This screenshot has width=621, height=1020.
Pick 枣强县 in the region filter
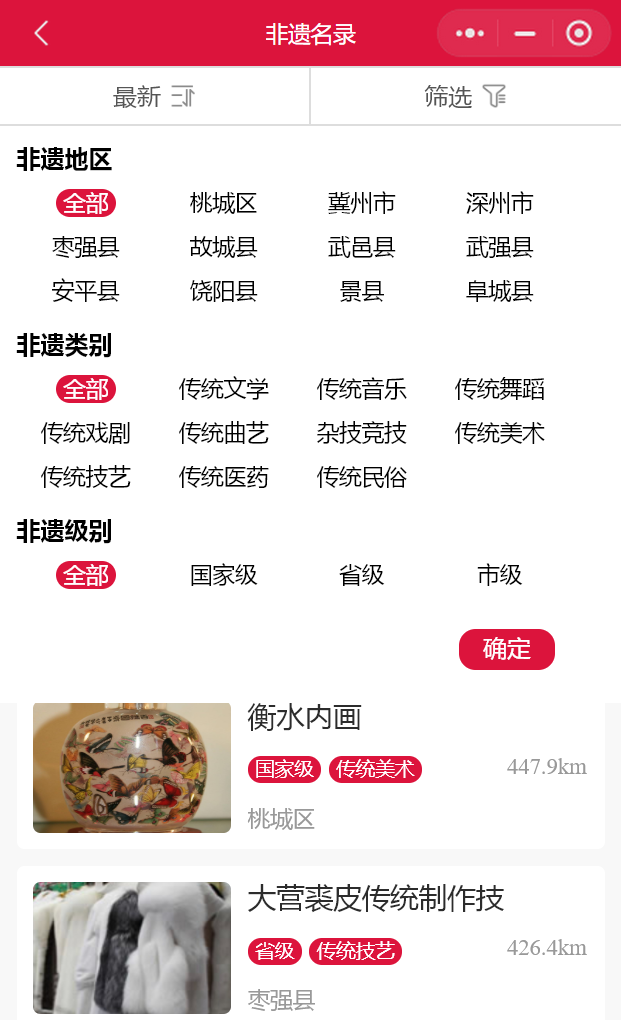click(x=85, y=247)
